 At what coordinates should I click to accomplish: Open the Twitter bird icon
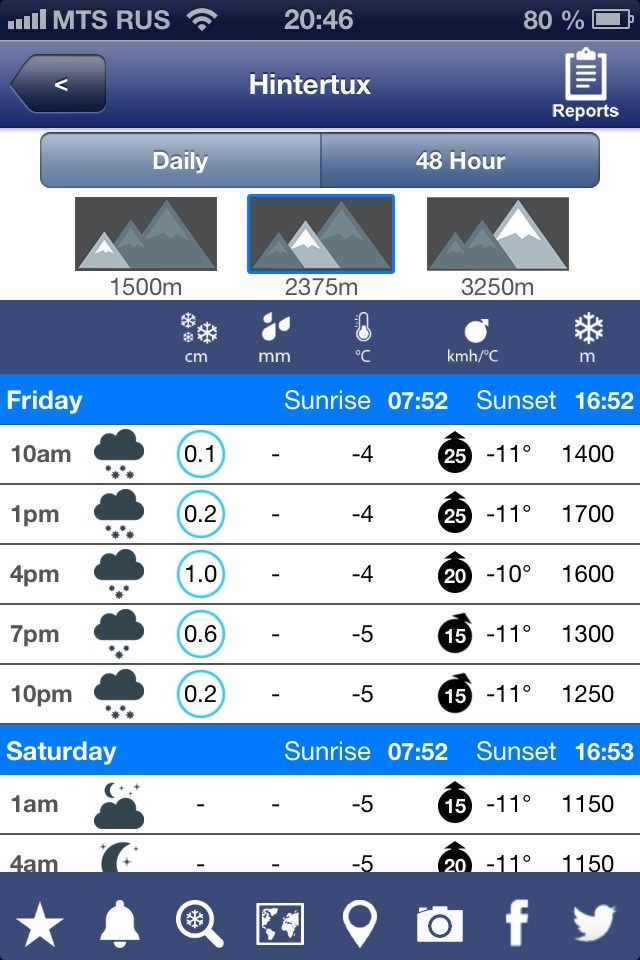pyautogui.click(x=596, y=924)
